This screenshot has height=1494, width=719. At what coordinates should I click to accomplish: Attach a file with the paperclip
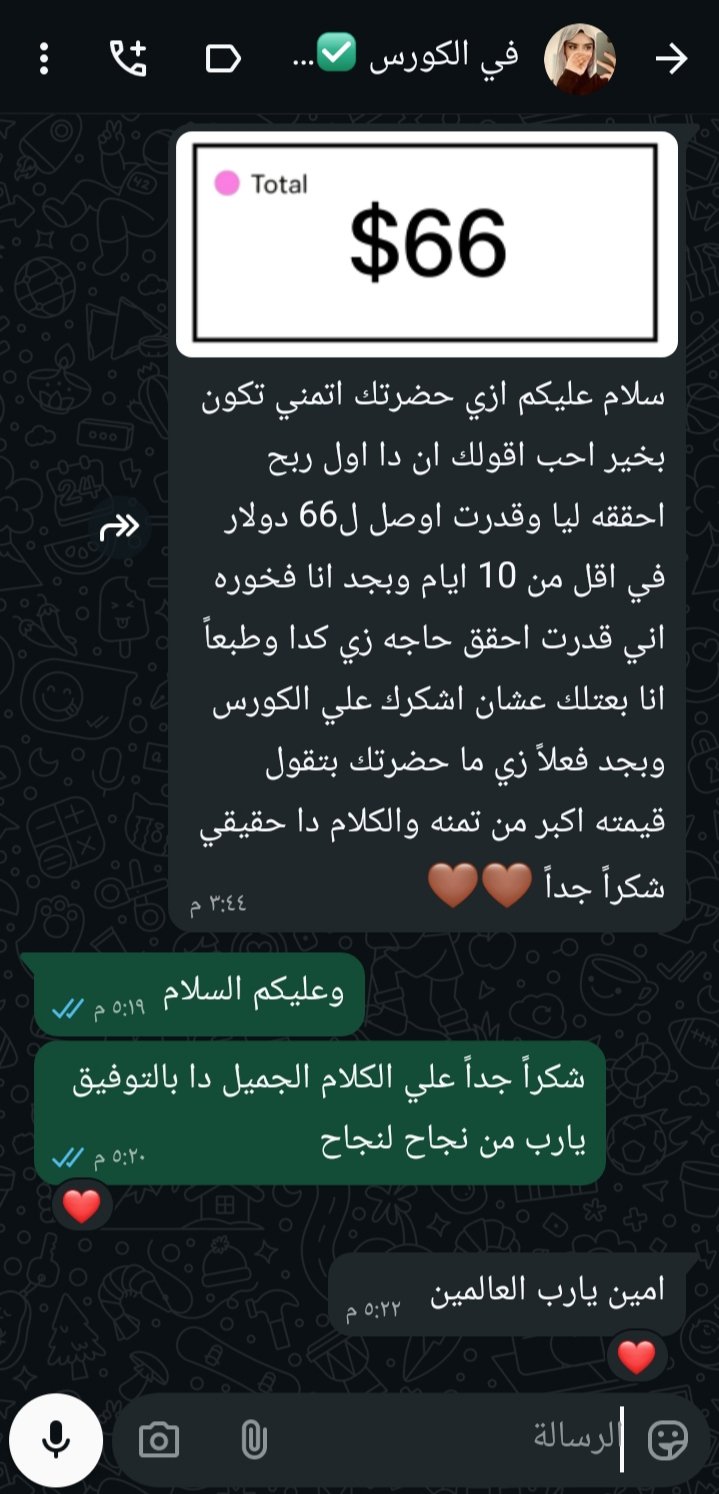pos(254,1440)
